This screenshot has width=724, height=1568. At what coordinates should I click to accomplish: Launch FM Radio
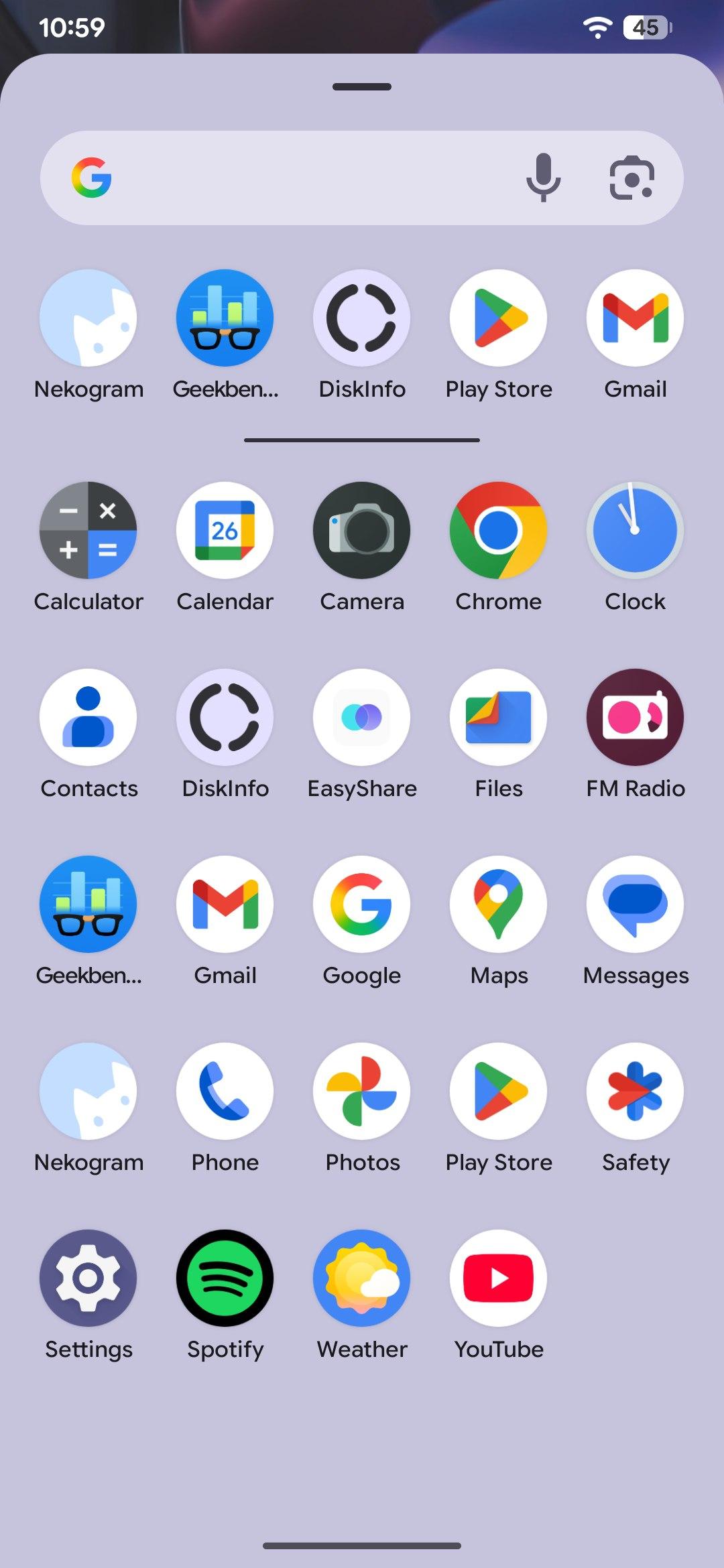point(636,717)
